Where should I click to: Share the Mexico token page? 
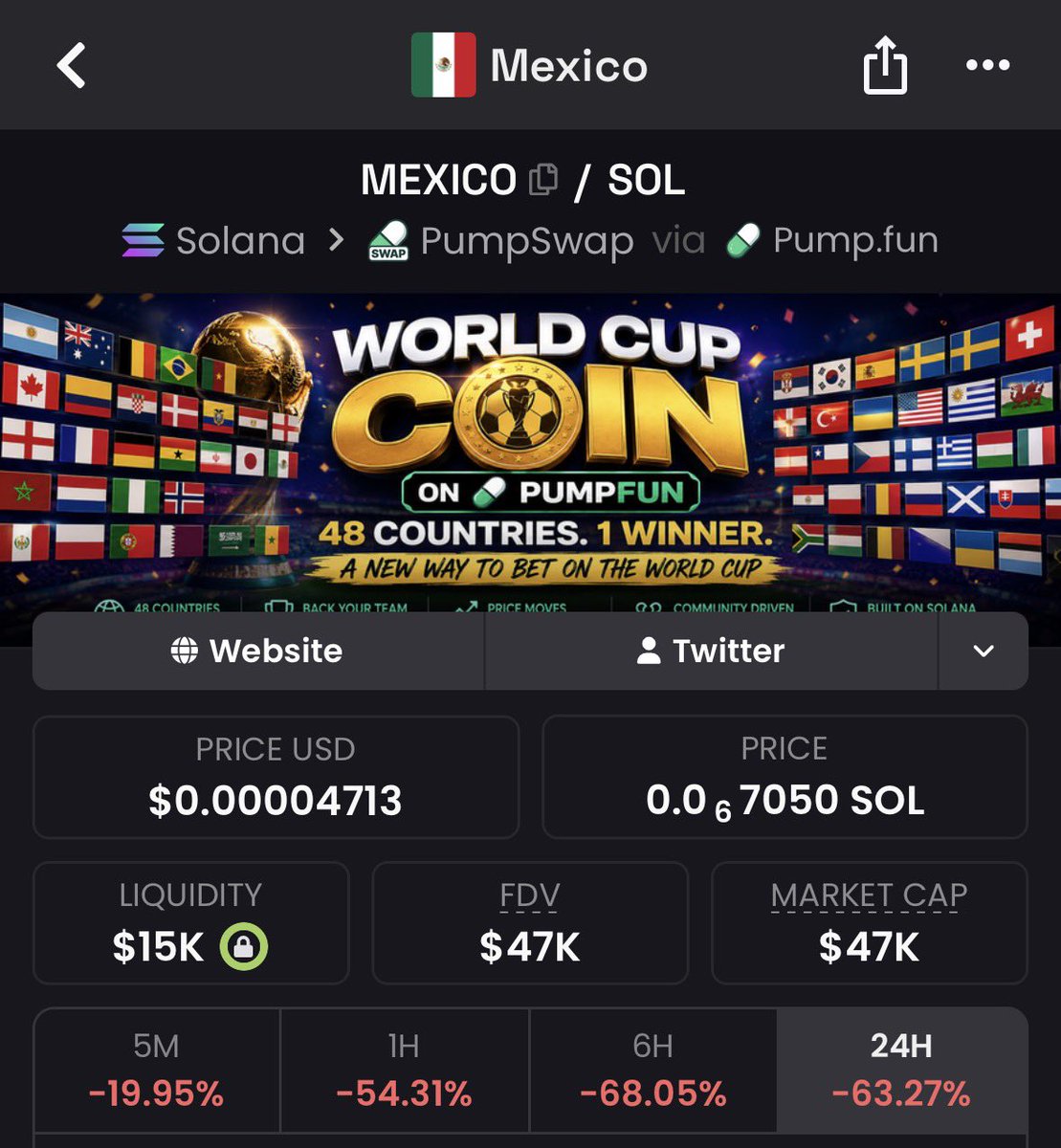pyautogui.click(x=885, y=65)
